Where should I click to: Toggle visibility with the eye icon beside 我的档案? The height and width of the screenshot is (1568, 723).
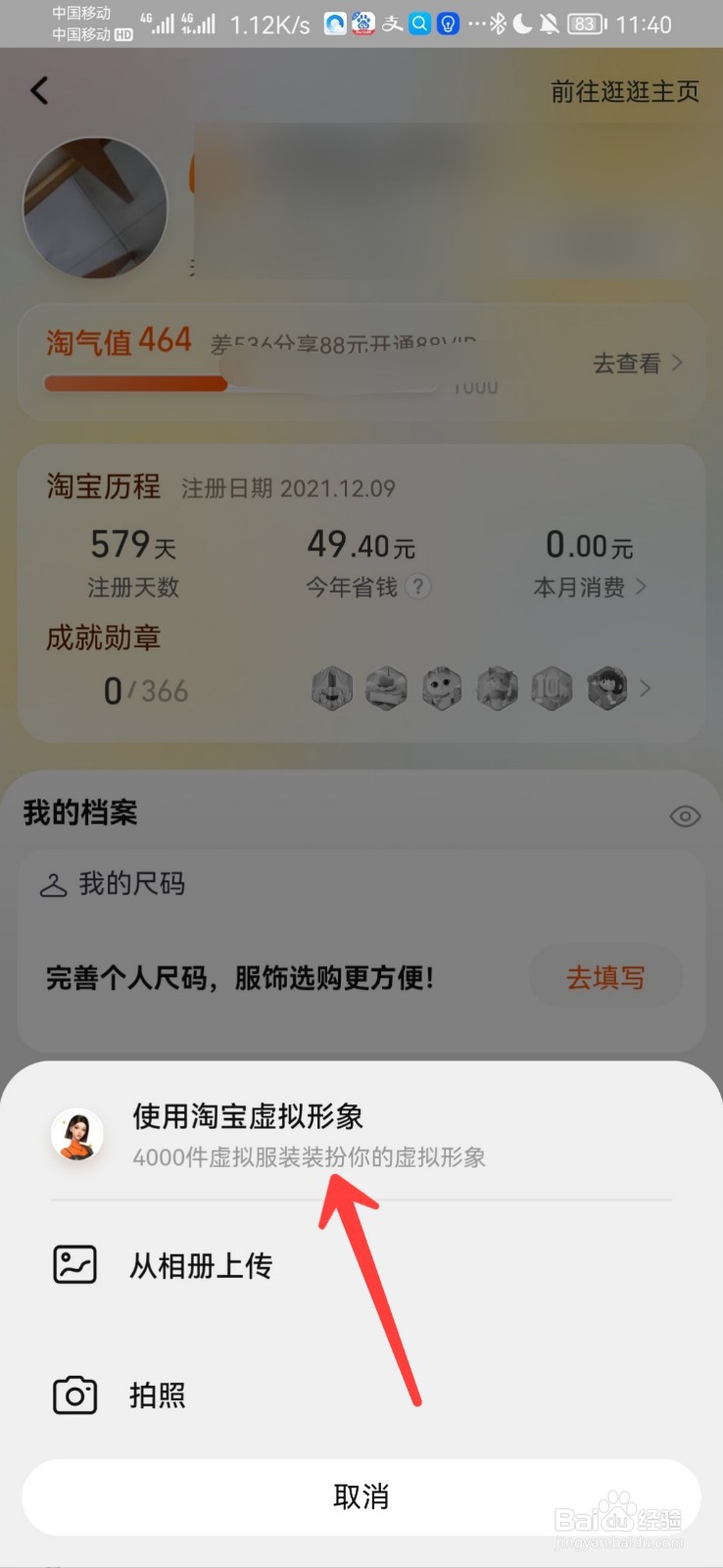click(684, 815)
